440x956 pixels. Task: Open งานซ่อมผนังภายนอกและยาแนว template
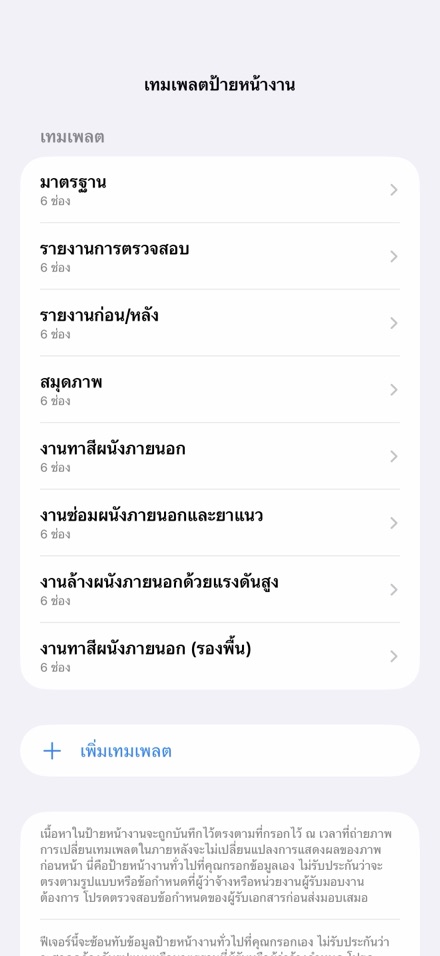220,523
